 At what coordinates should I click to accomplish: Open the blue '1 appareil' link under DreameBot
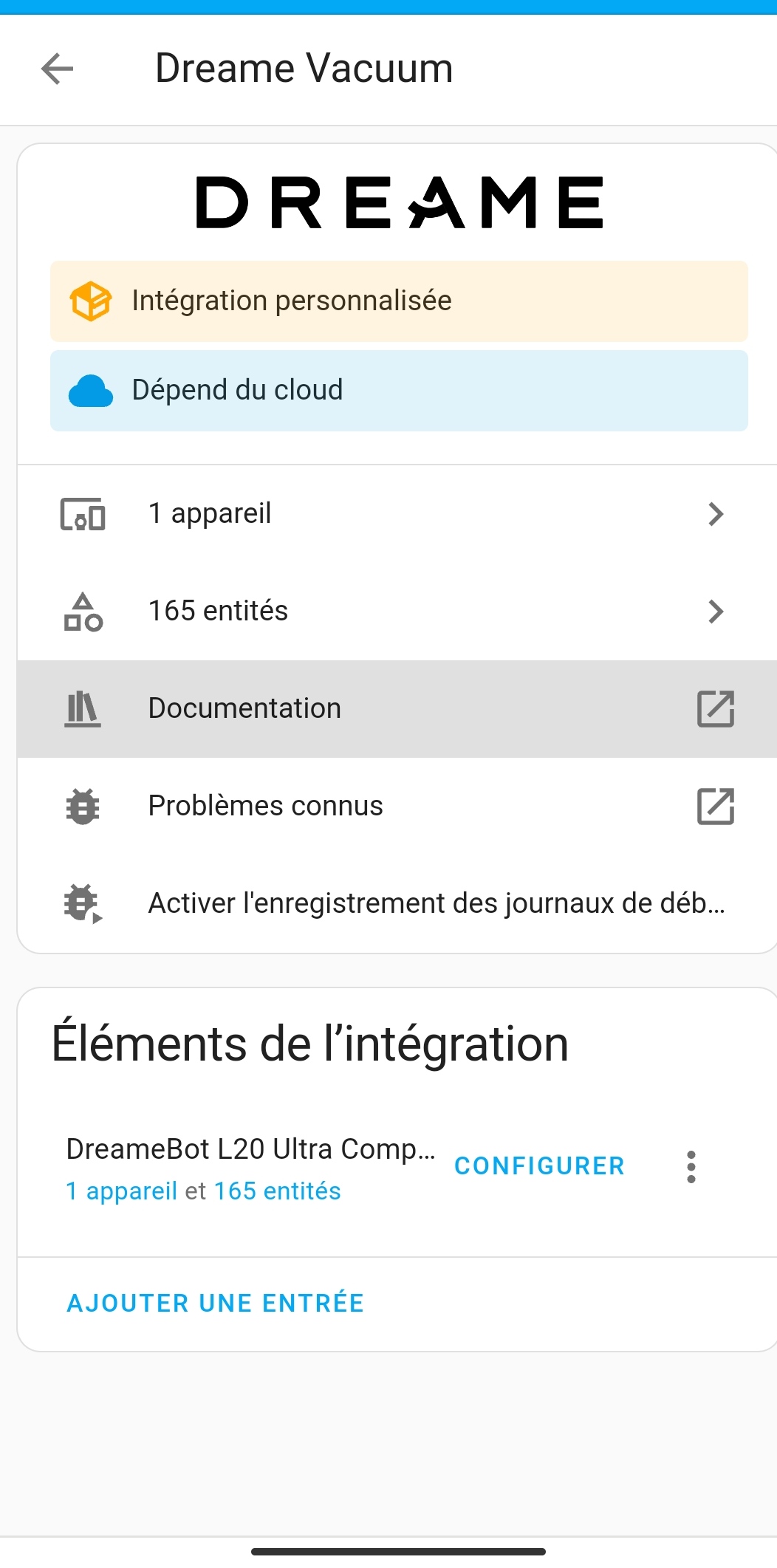click(x=121, y=1191)
